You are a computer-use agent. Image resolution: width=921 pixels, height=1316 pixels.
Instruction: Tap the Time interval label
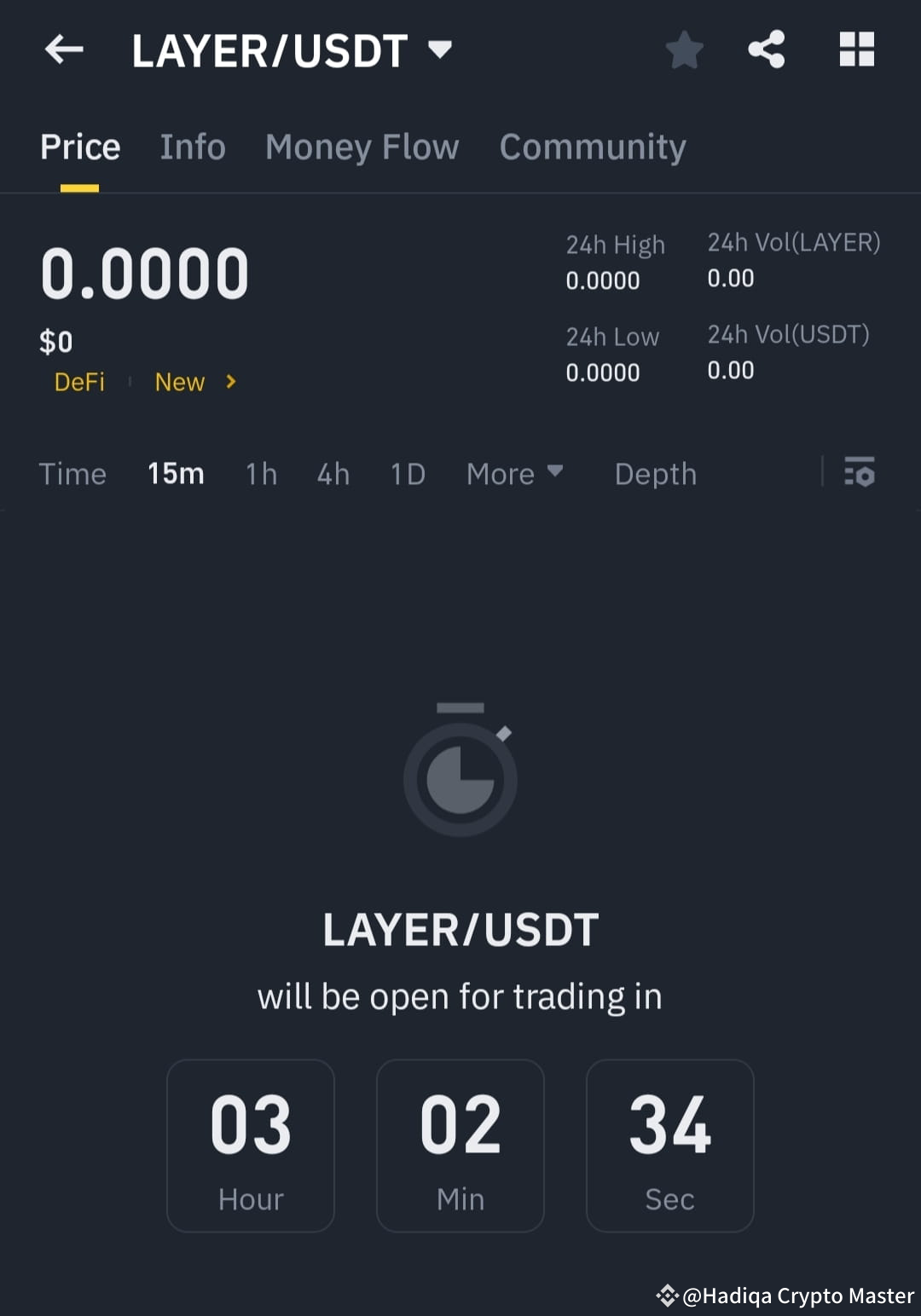(72, 474)
